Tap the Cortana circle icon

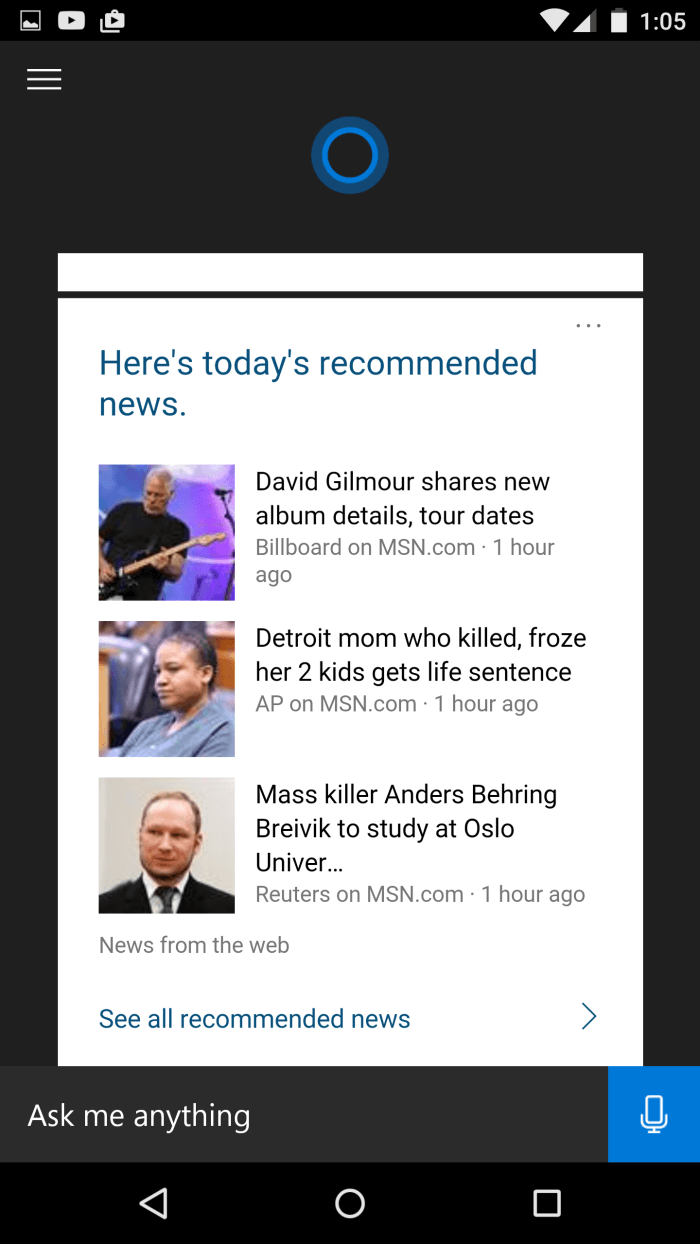[350, 155]
